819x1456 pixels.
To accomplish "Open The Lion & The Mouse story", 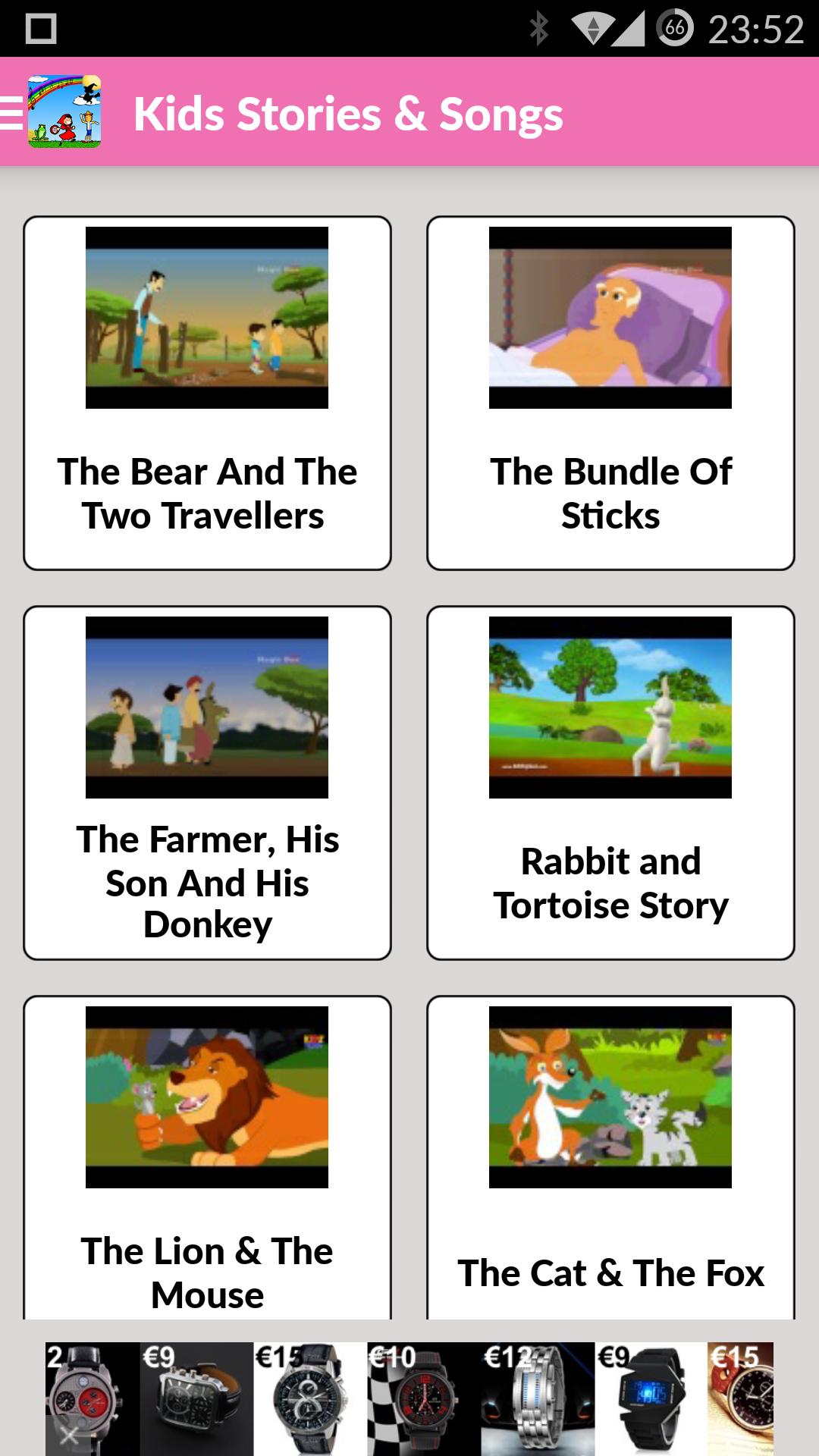I will (207, 1160).
